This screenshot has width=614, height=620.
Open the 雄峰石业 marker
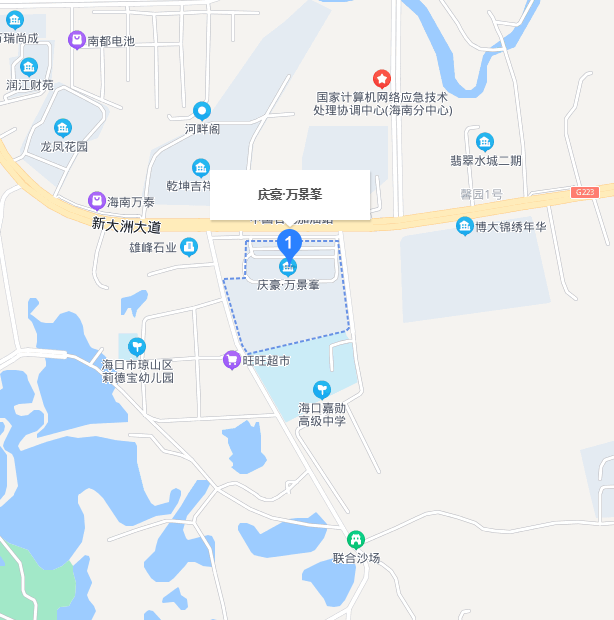(189, 247)
